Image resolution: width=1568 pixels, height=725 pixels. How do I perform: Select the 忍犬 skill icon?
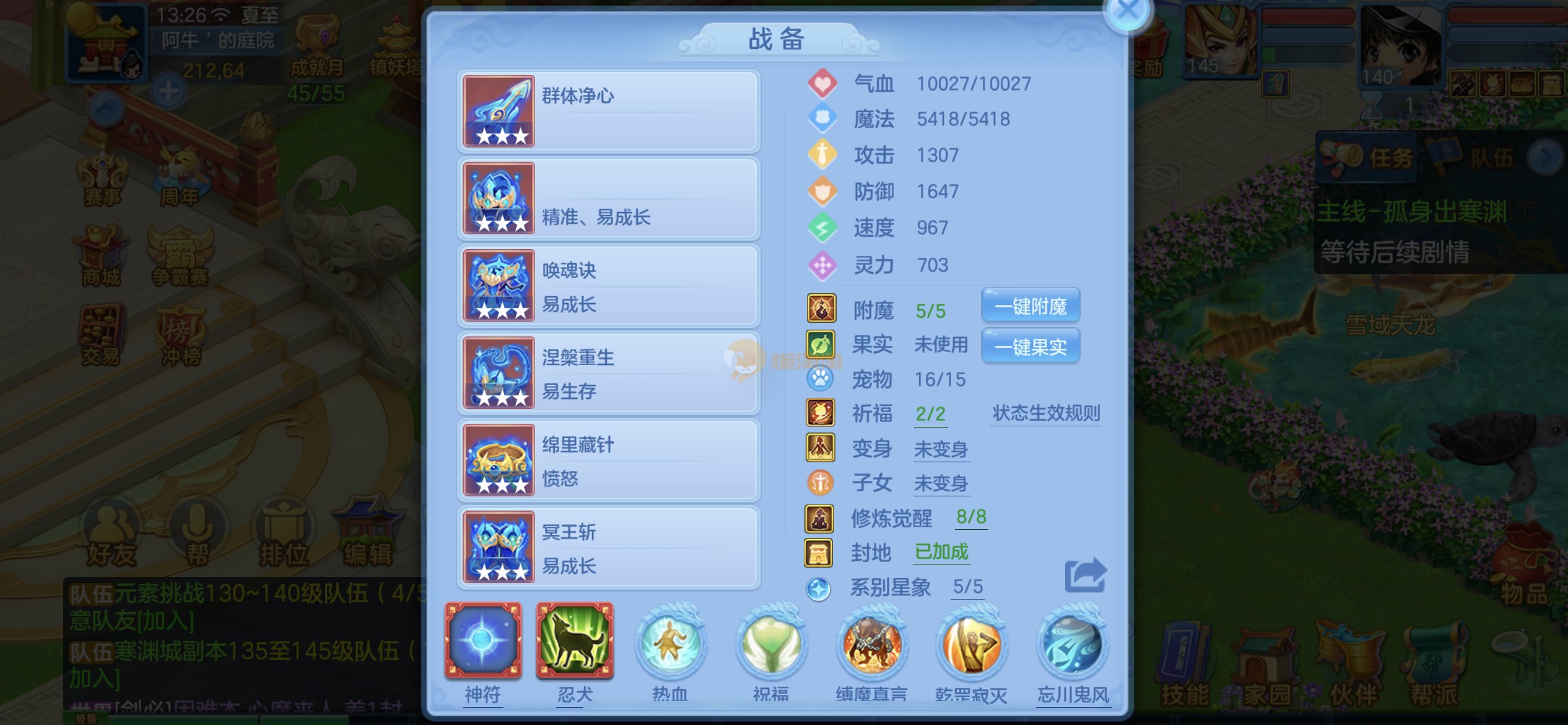click(x=575, y=641)
